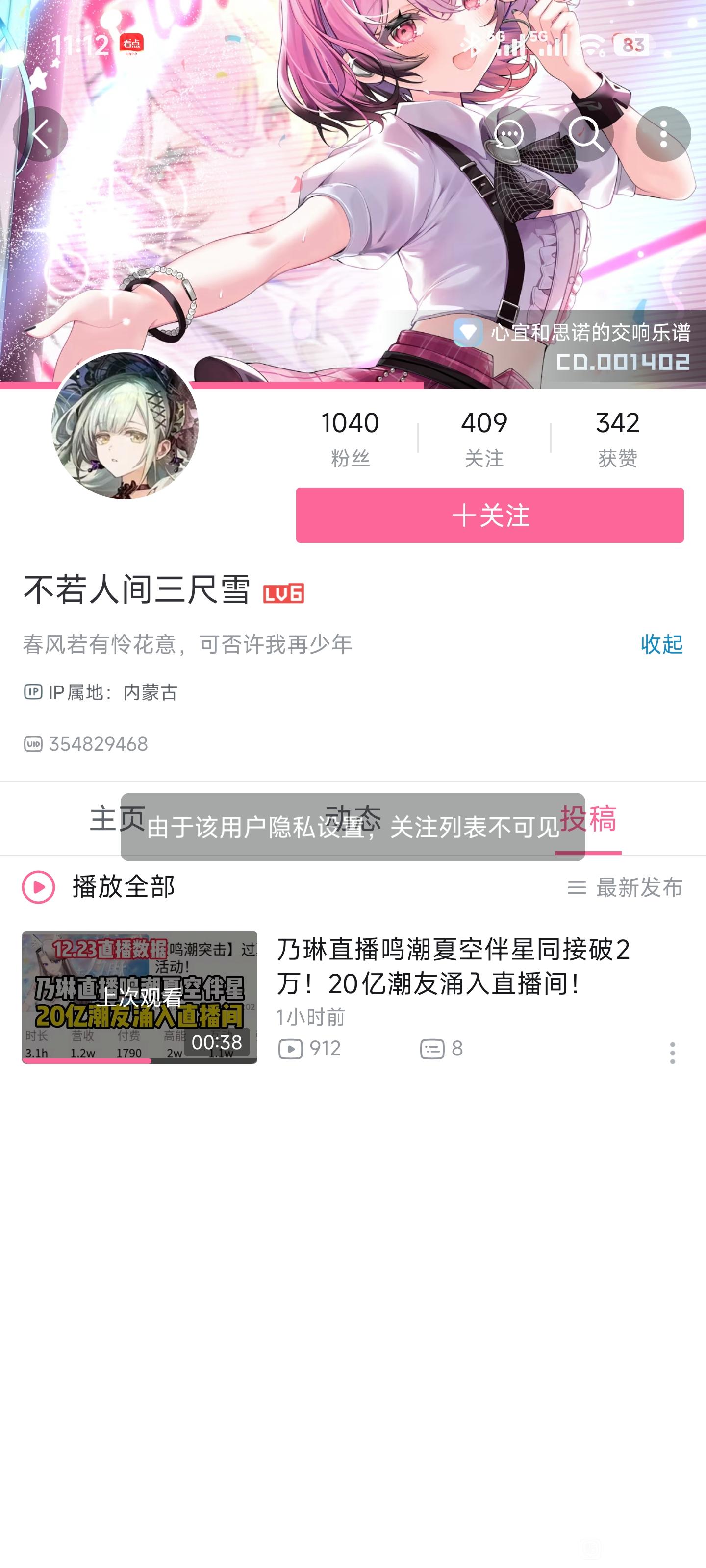Open the 乃琳直播鸣潮 video thumbnail

tap(140, 997)
